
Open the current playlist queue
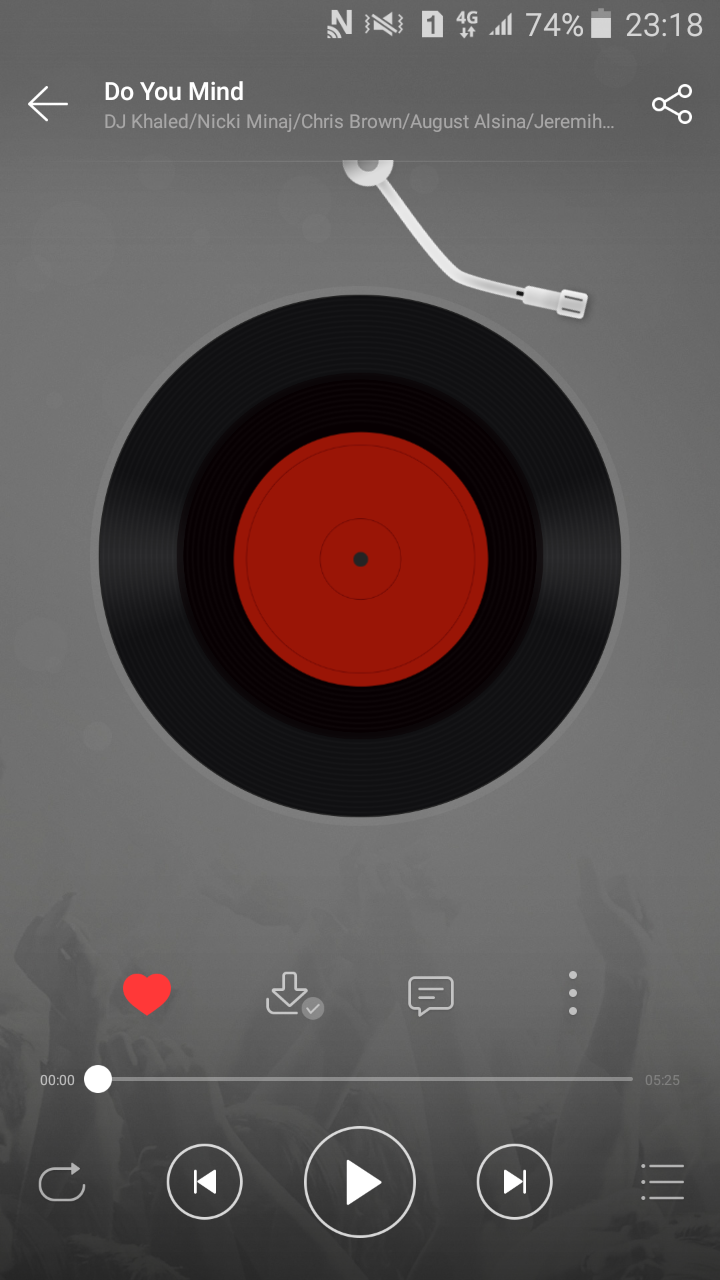662,1182
